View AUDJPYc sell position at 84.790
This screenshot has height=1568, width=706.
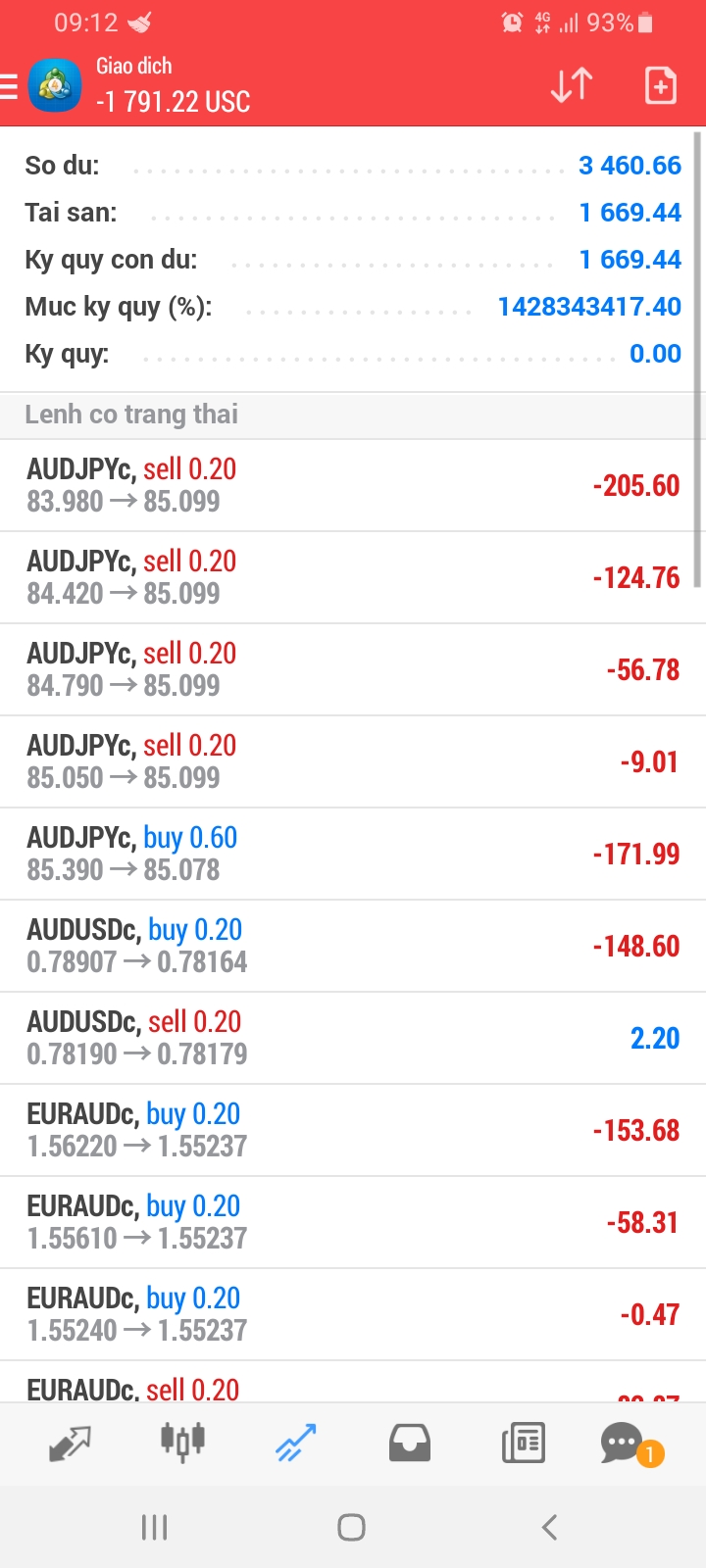(x=353, y=669)
